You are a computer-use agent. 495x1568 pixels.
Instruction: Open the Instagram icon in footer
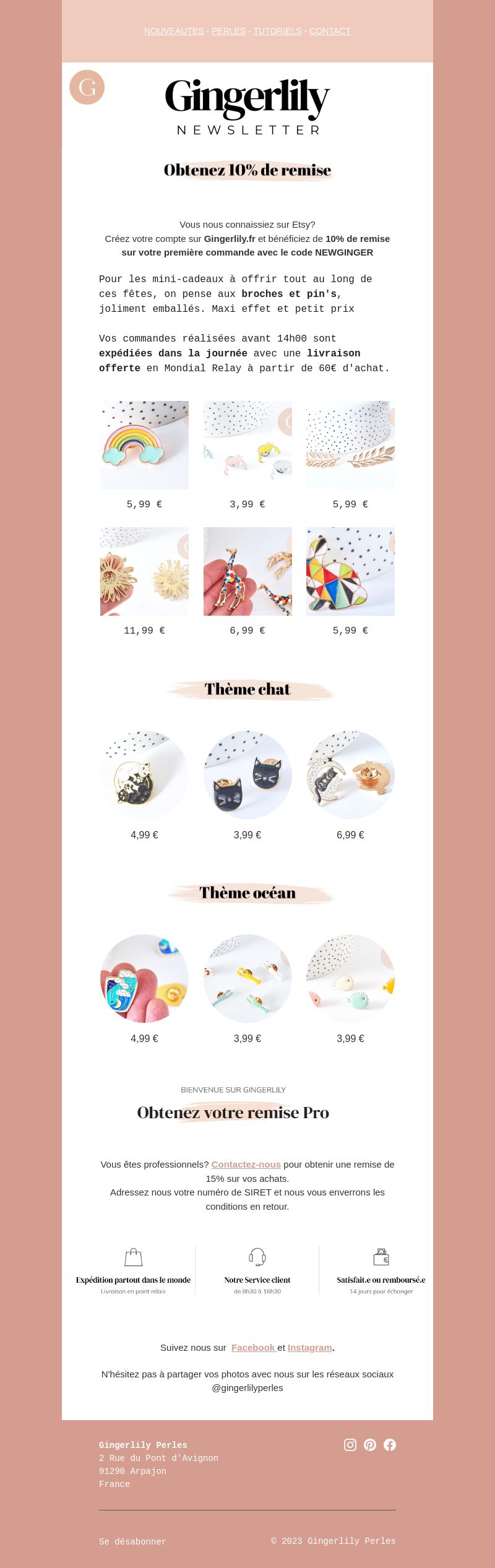click(350, 1445)
